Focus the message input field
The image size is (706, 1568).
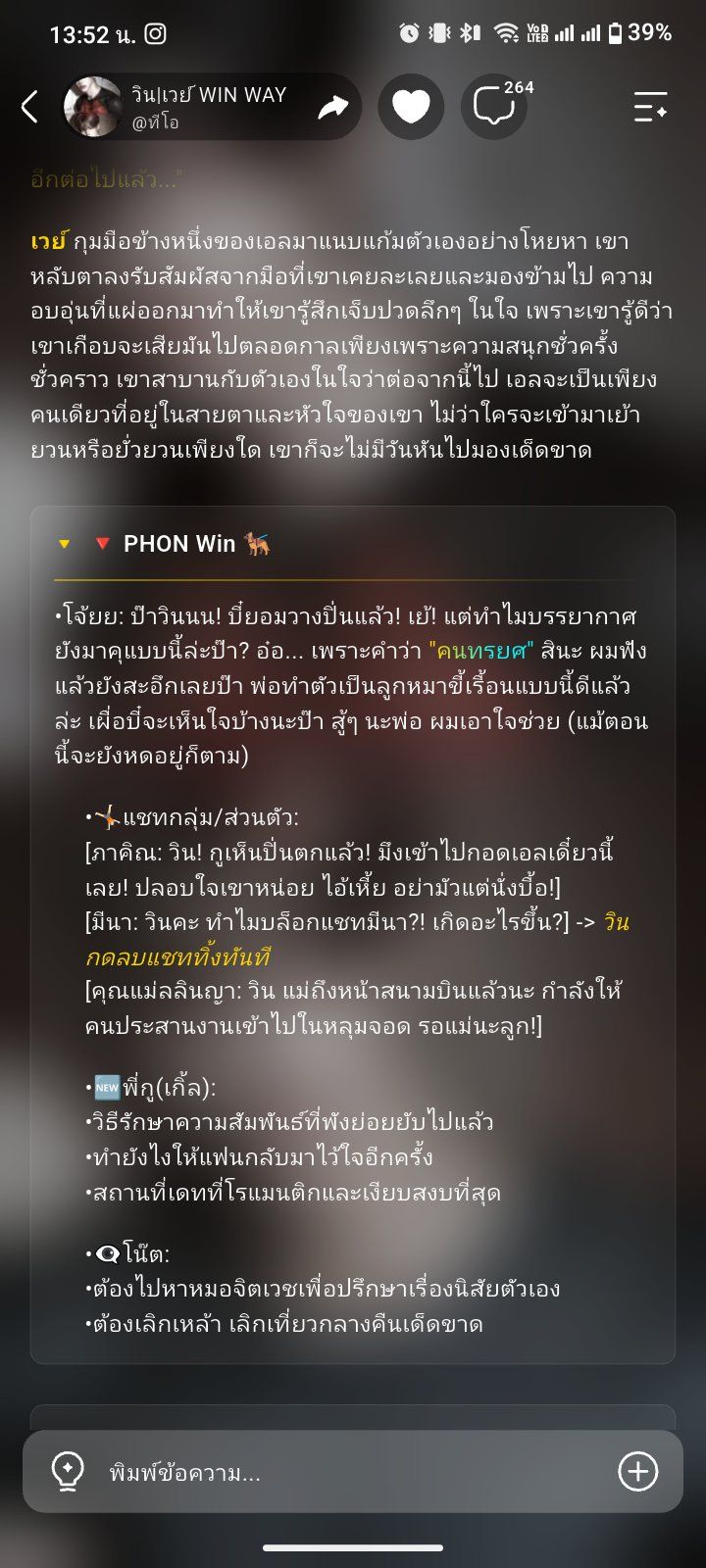pos(353,1472)
